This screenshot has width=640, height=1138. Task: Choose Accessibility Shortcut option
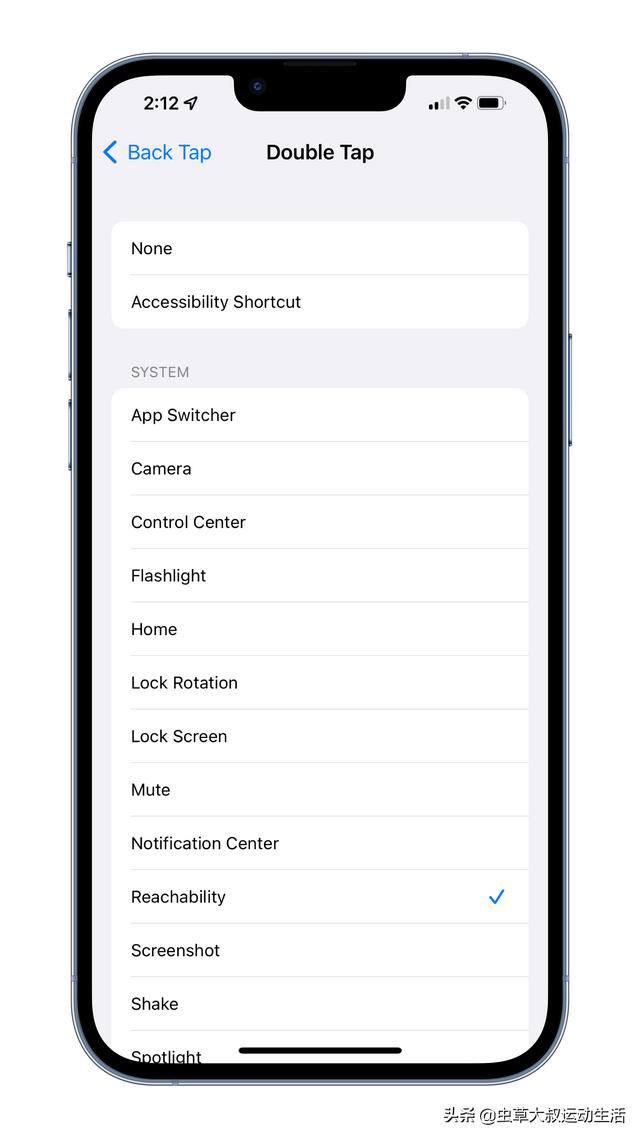[320, 302]
